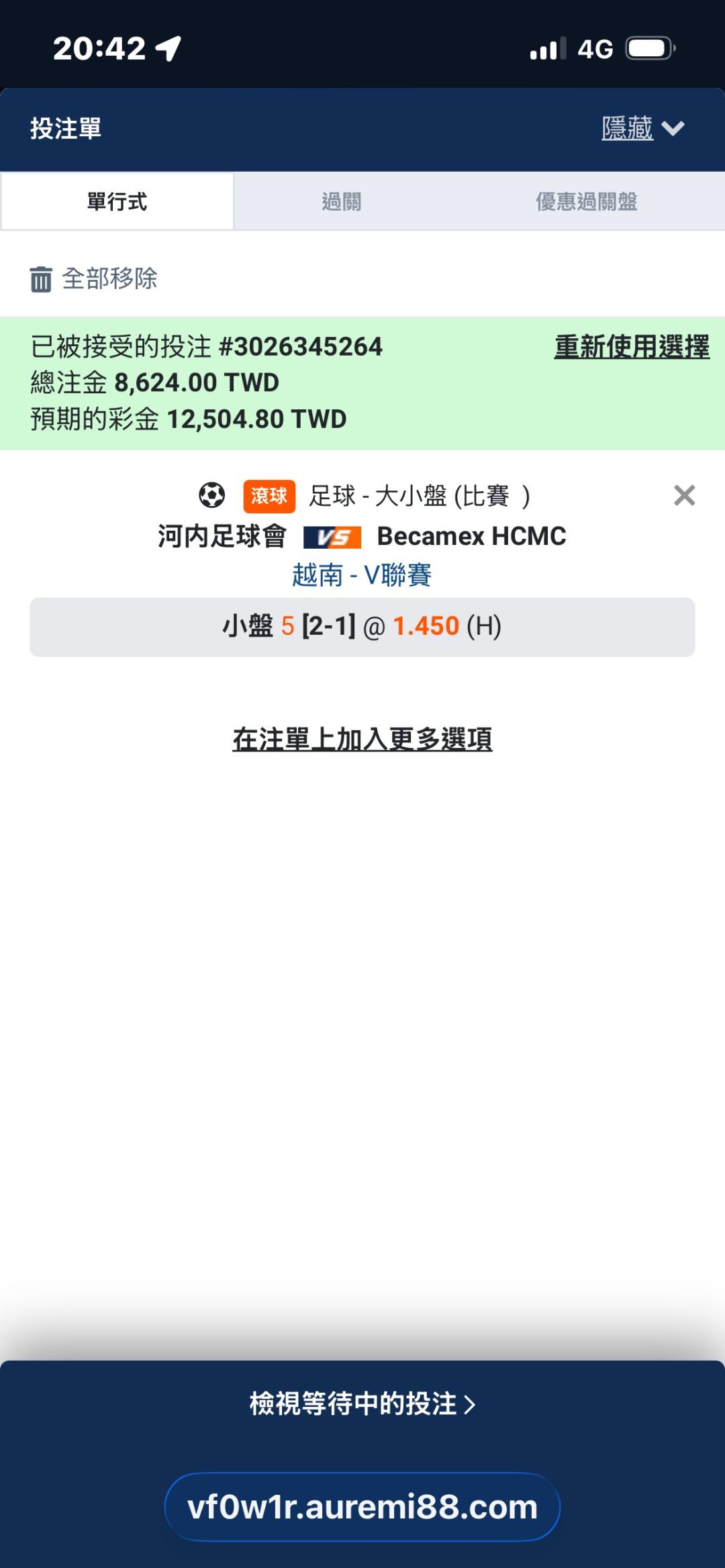Collapse the bet slip with 隱藏
Image resolution: width=725 pixels, height=1568 pixels.
click(642, 128)
